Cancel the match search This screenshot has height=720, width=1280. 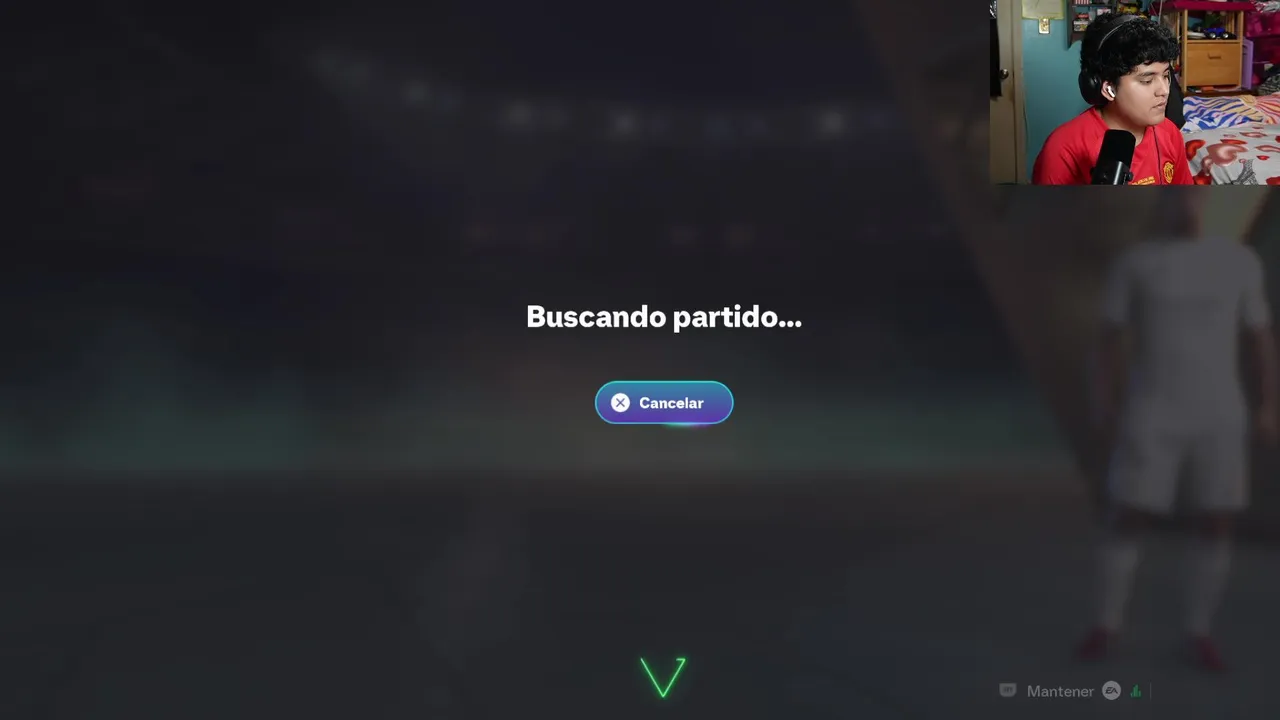664,403
